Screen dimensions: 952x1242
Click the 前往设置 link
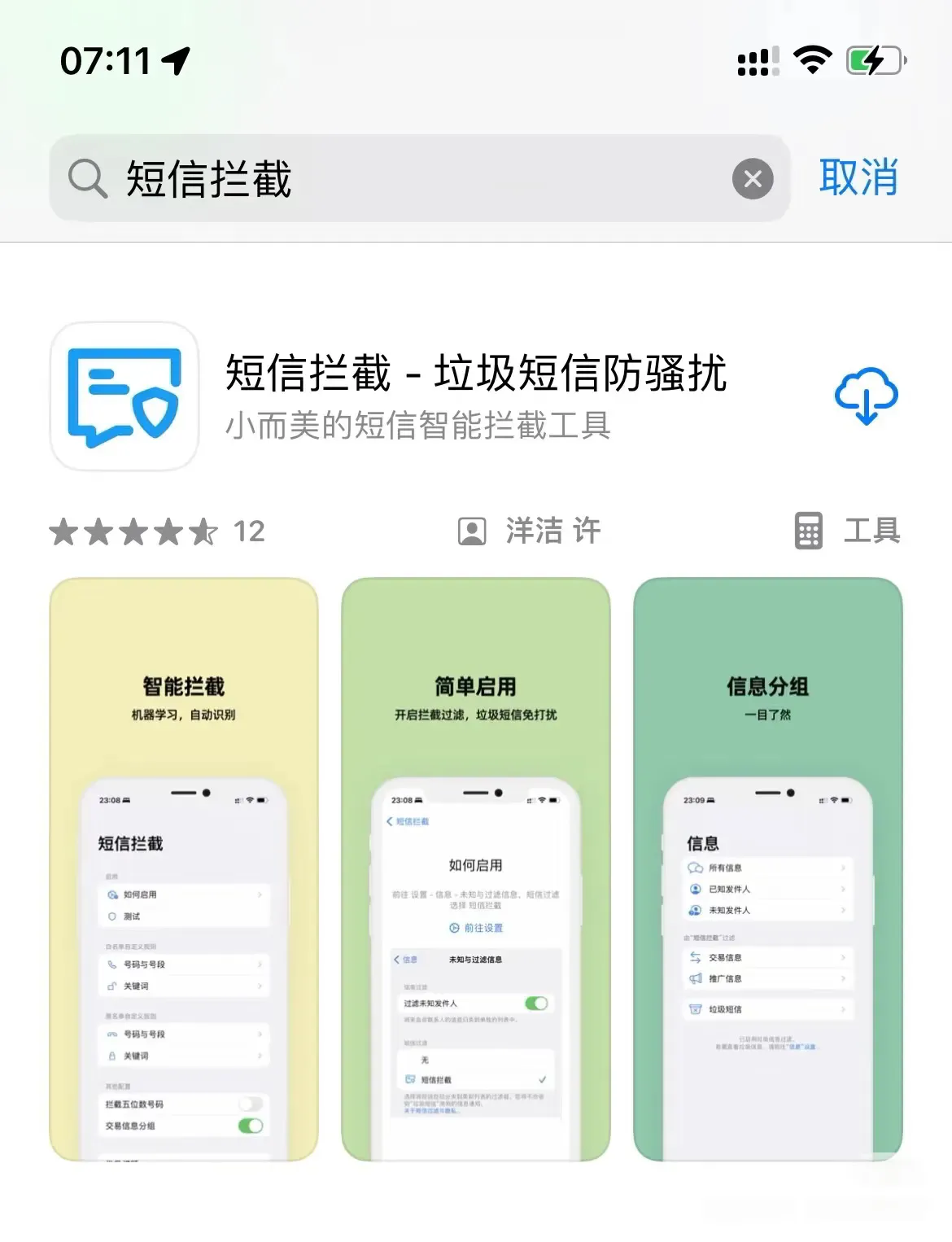tap(476, 926)
